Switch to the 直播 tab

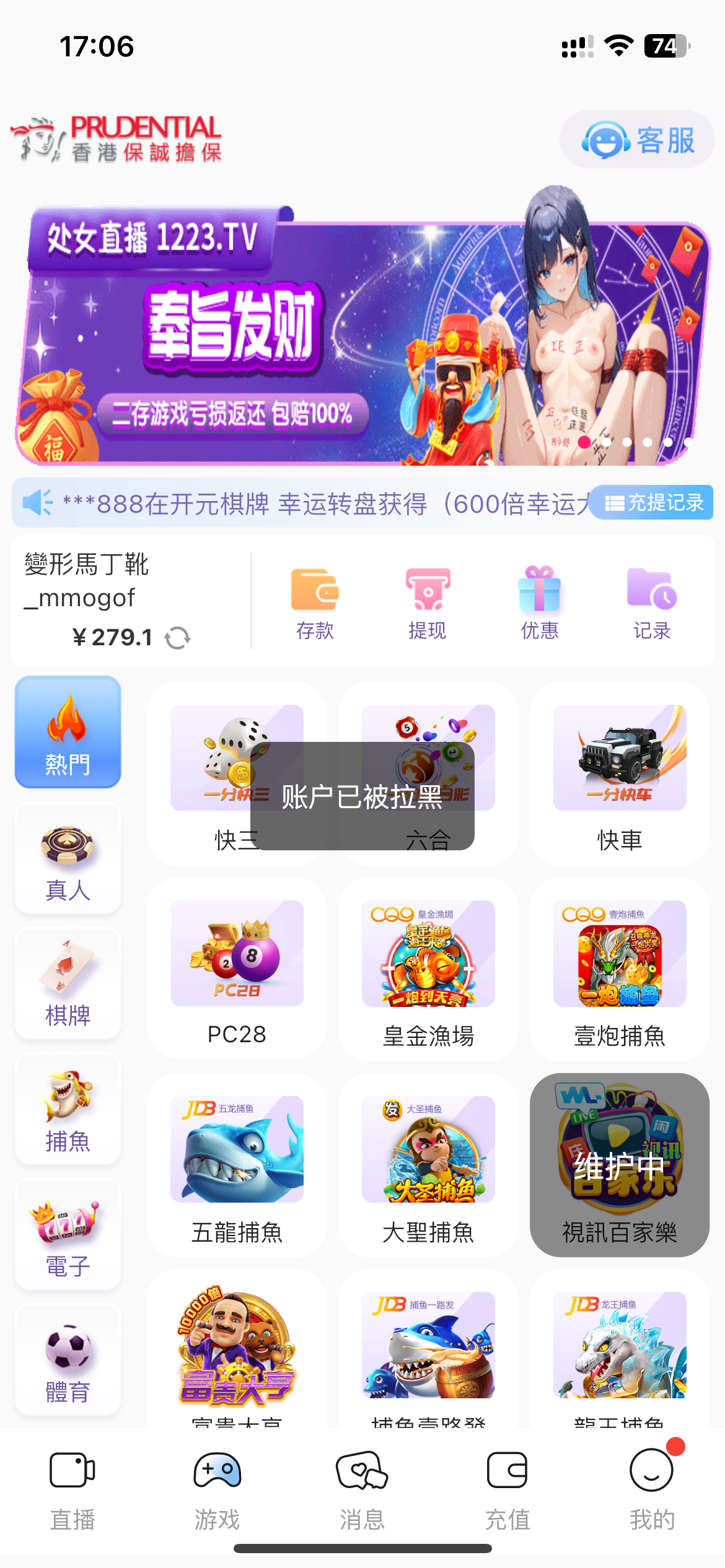pyautogui.click(x=72, y=1486)
